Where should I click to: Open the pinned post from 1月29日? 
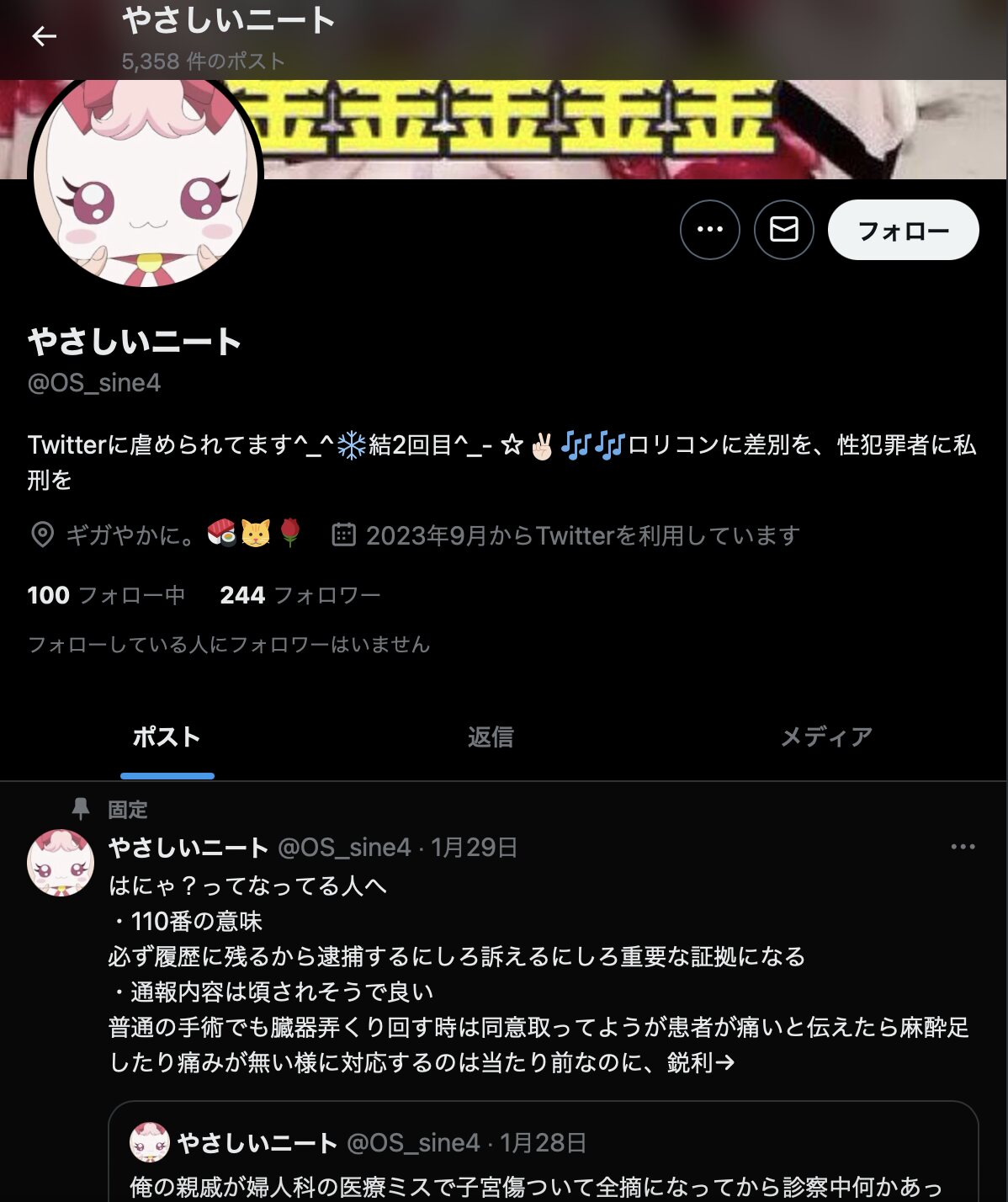coord(538,974)
